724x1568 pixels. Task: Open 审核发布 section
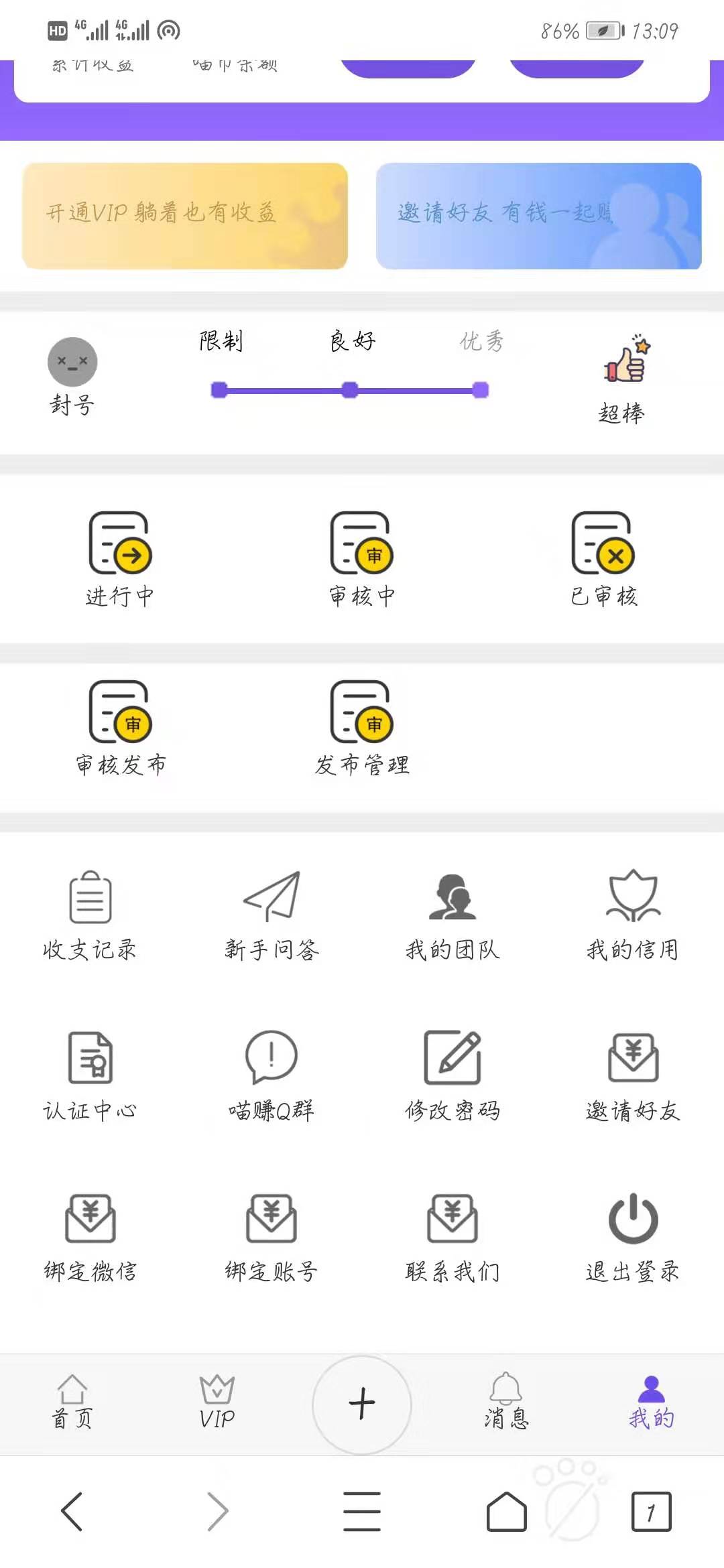click(x=120, y=728)
